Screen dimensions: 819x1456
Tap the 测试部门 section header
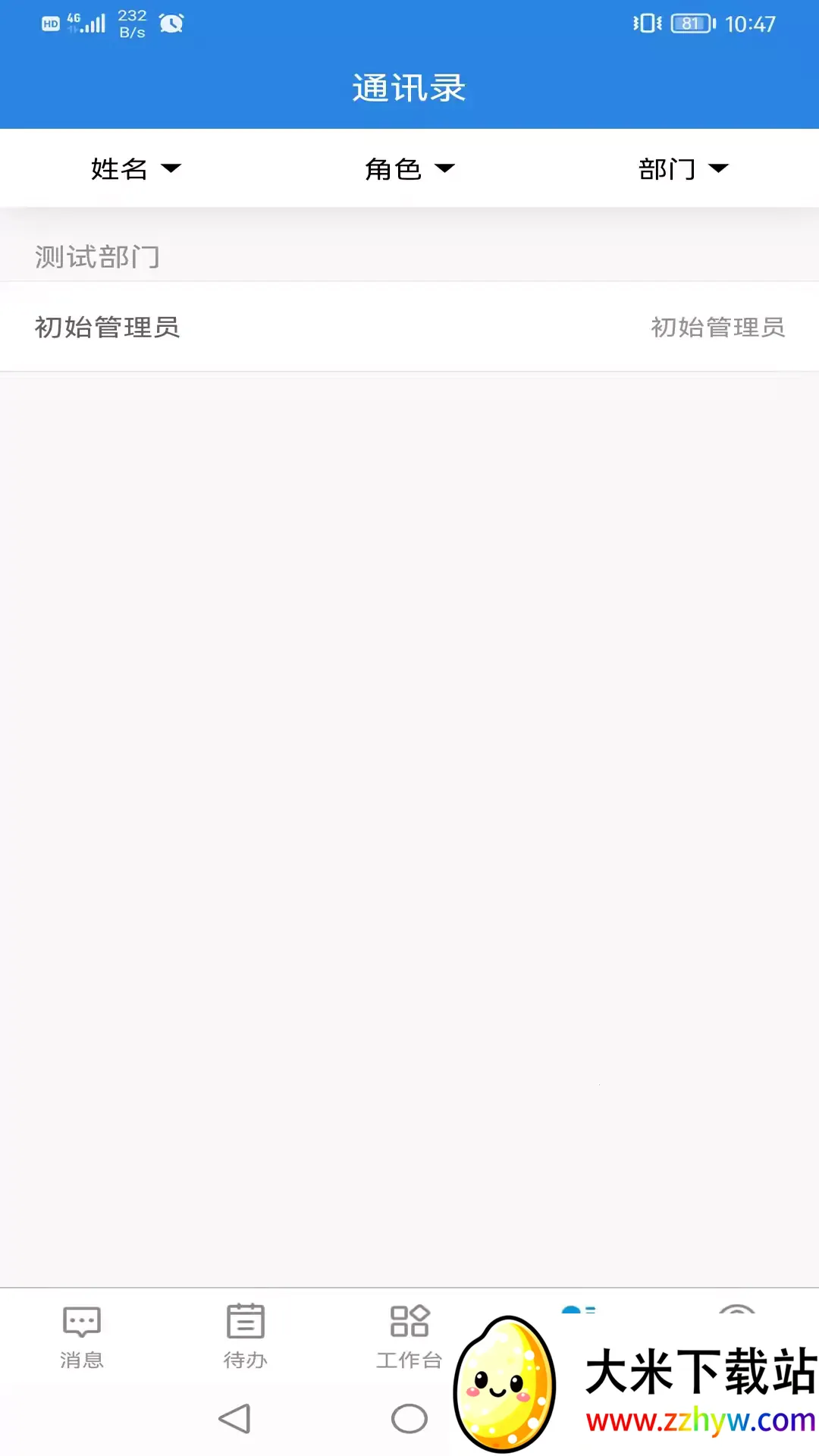96,257
